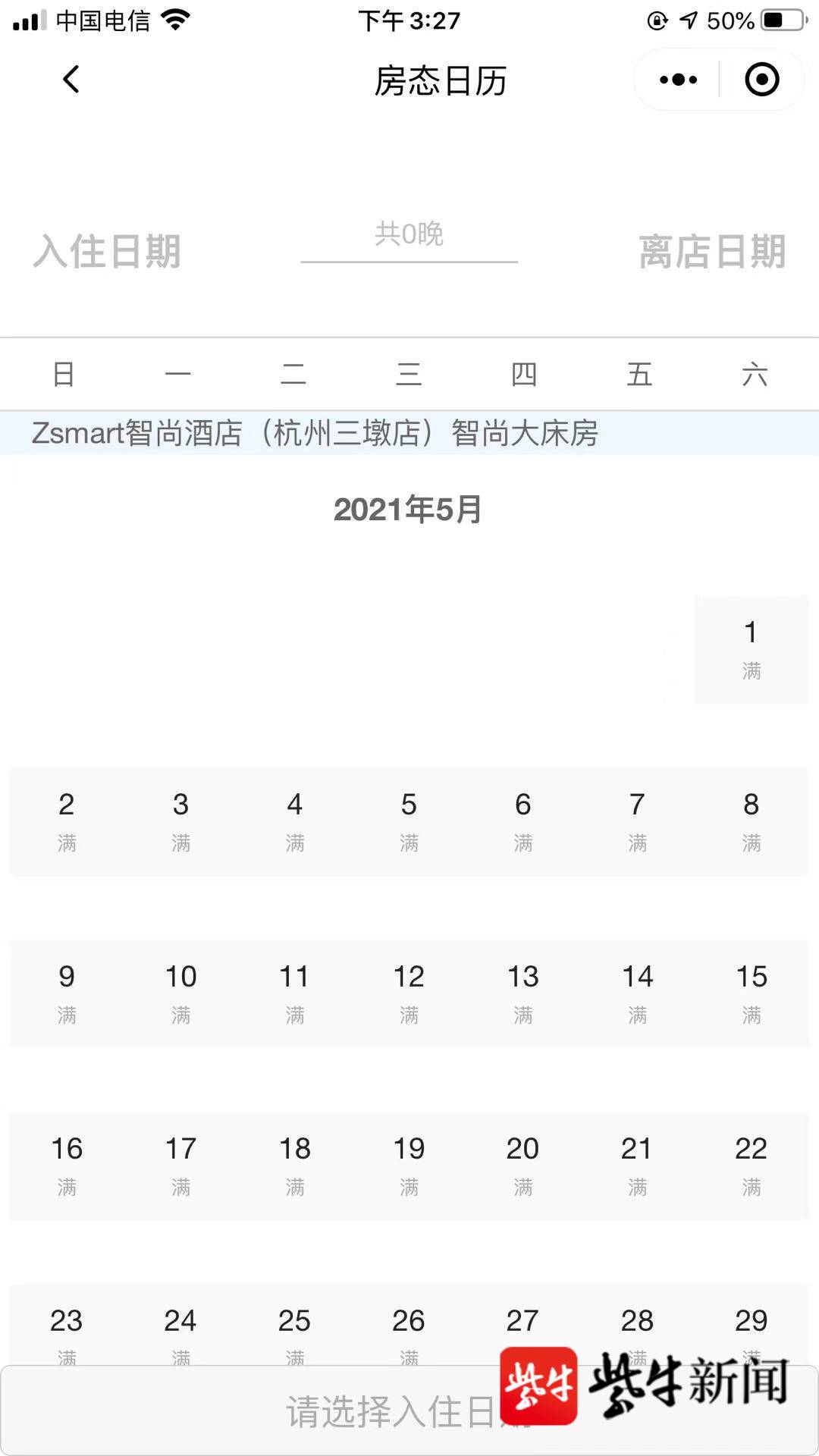Tap the 请选择入住日期 button
819x1456 pixels.
[409, 1410]
